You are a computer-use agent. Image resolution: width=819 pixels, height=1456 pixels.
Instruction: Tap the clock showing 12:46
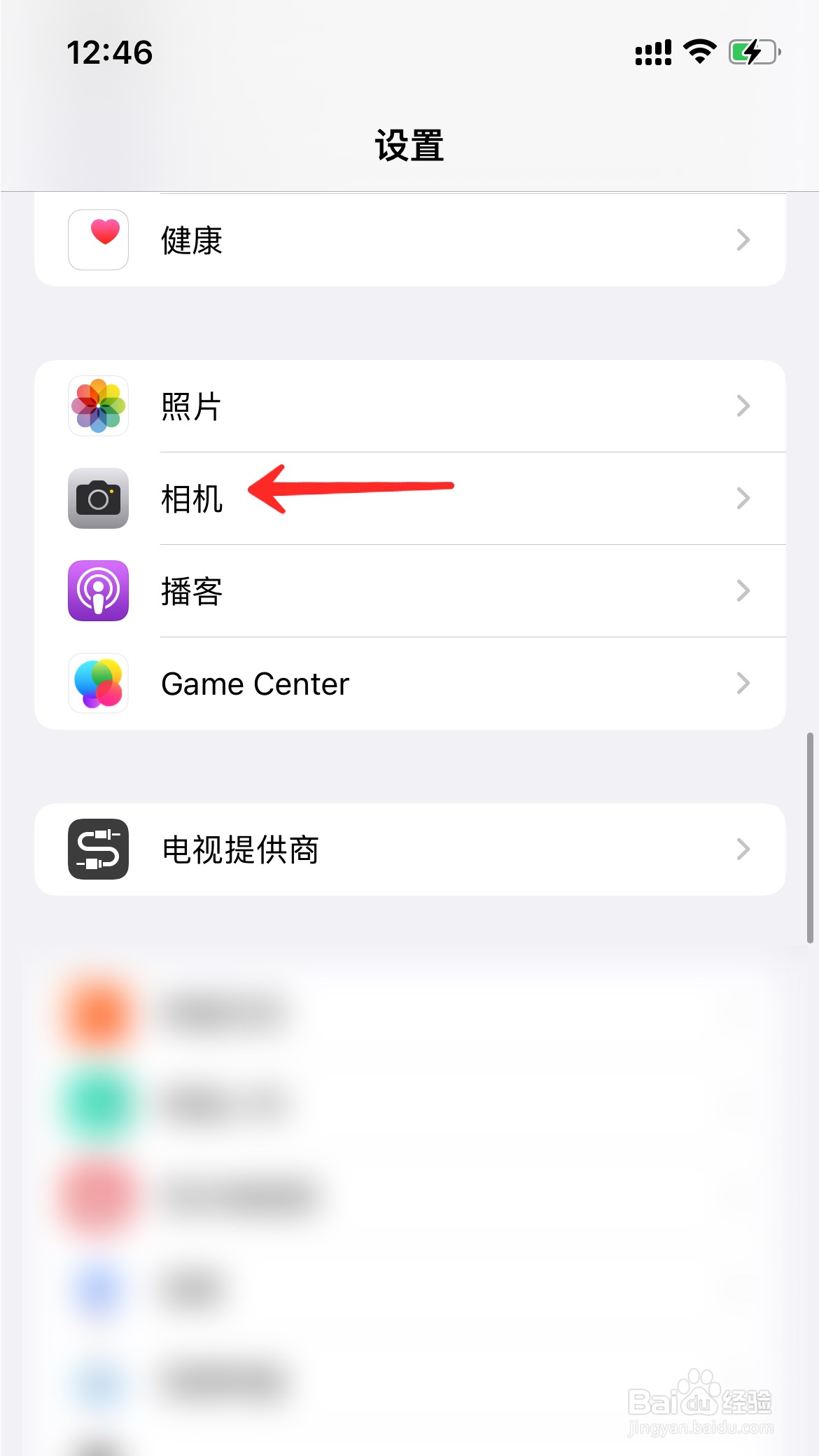tap(110, 53)
